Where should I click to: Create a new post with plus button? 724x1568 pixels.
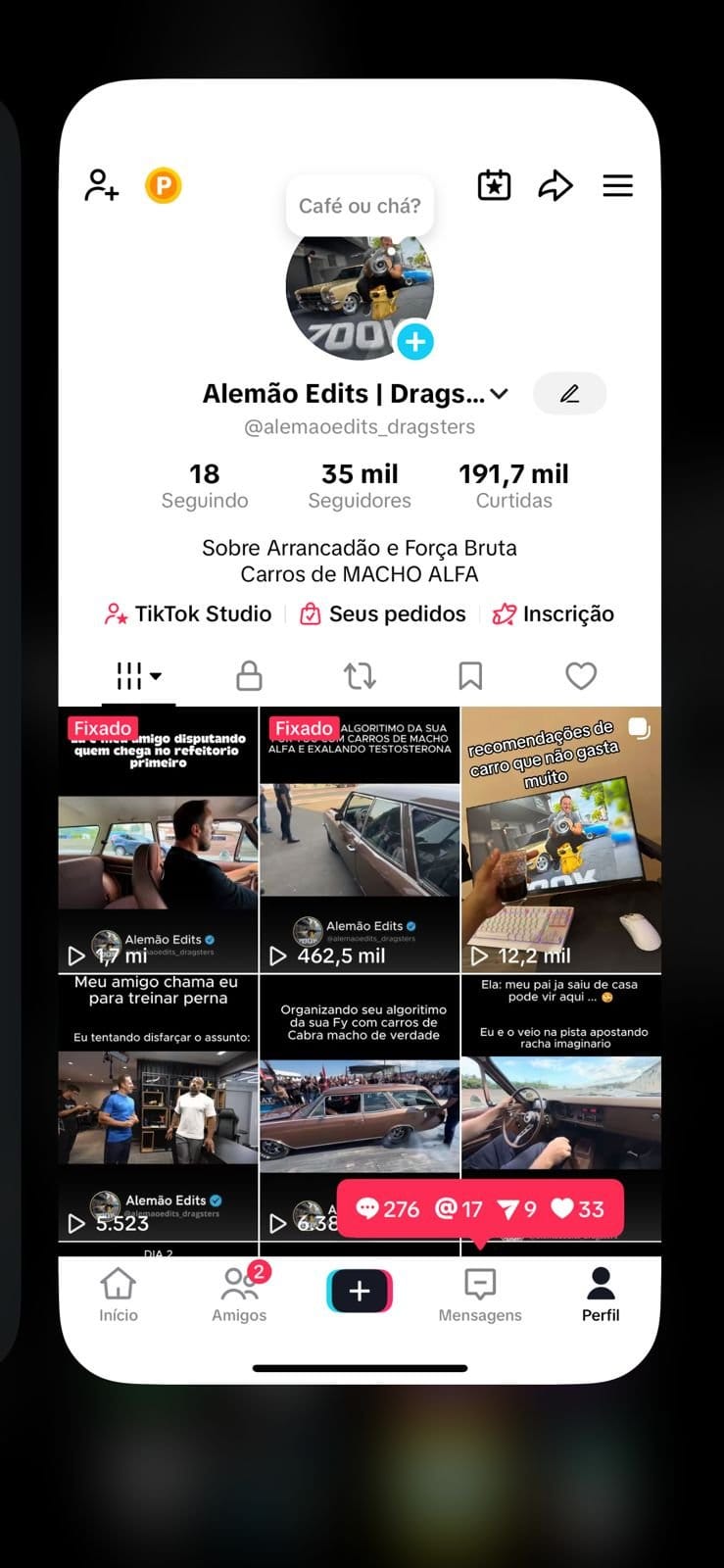coord(360,1291)
